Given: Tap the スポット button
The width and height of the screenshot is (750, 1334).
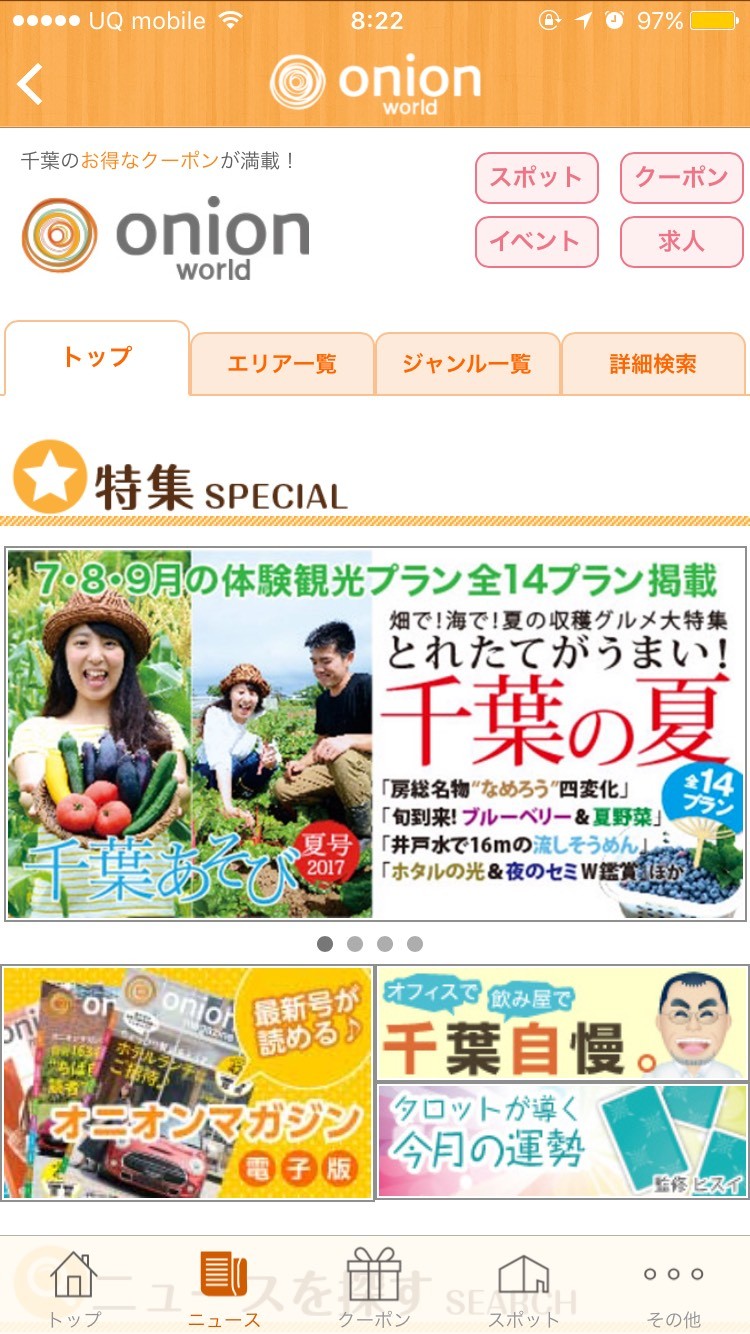Looking at the screenshot, I should point(536,178).
